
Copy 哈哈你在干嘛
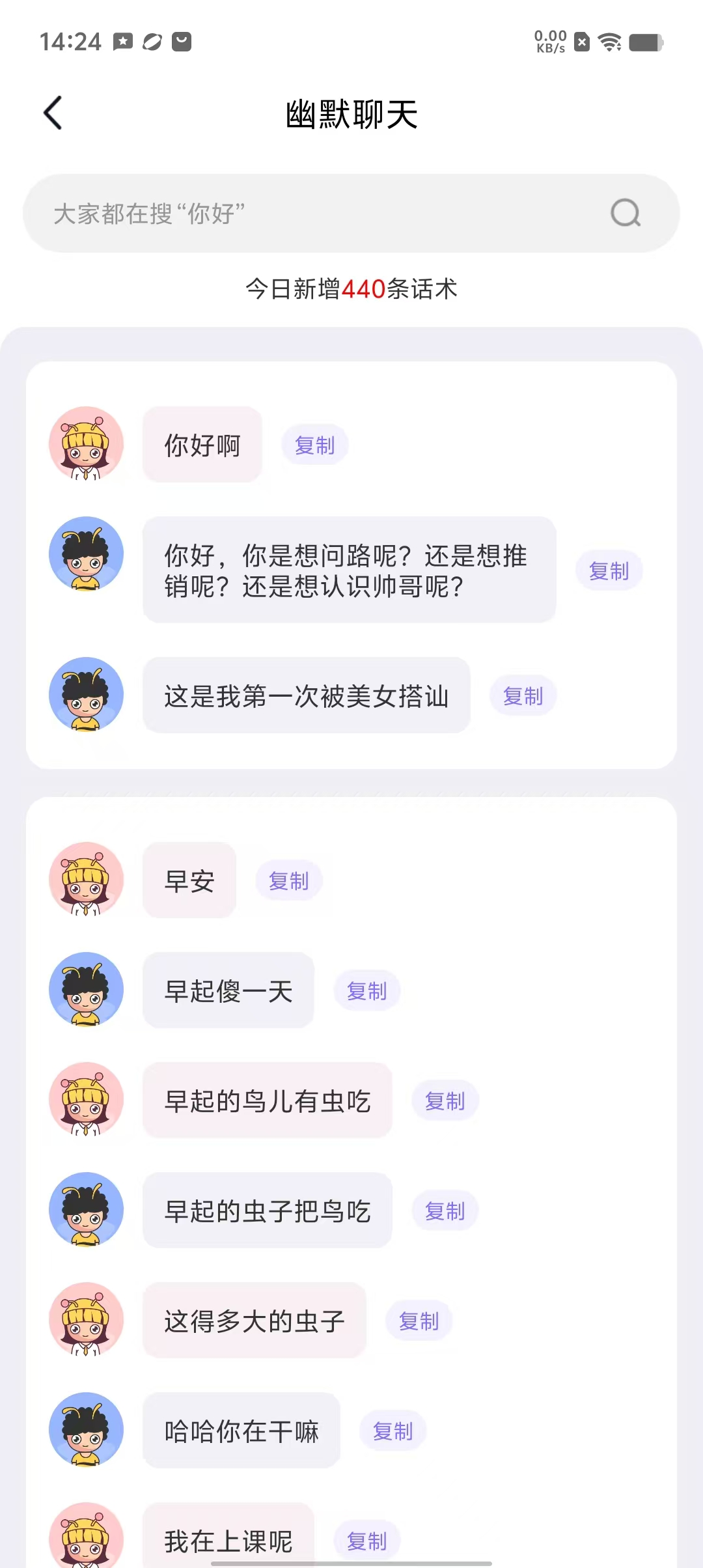coord(393,1431)
